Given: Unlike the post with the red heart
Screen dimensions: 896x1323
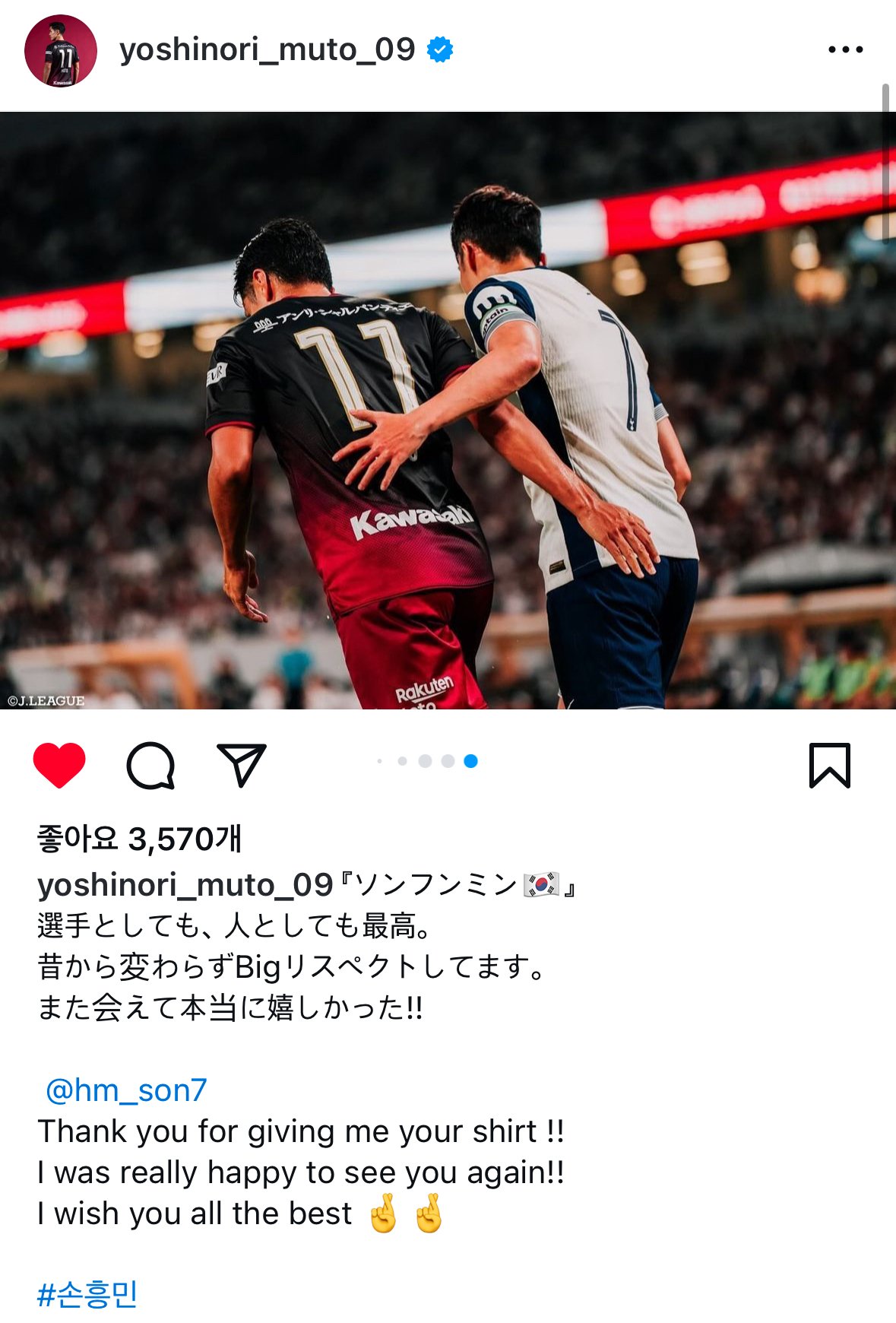Looking at the screenshot, I should (59, 764).
